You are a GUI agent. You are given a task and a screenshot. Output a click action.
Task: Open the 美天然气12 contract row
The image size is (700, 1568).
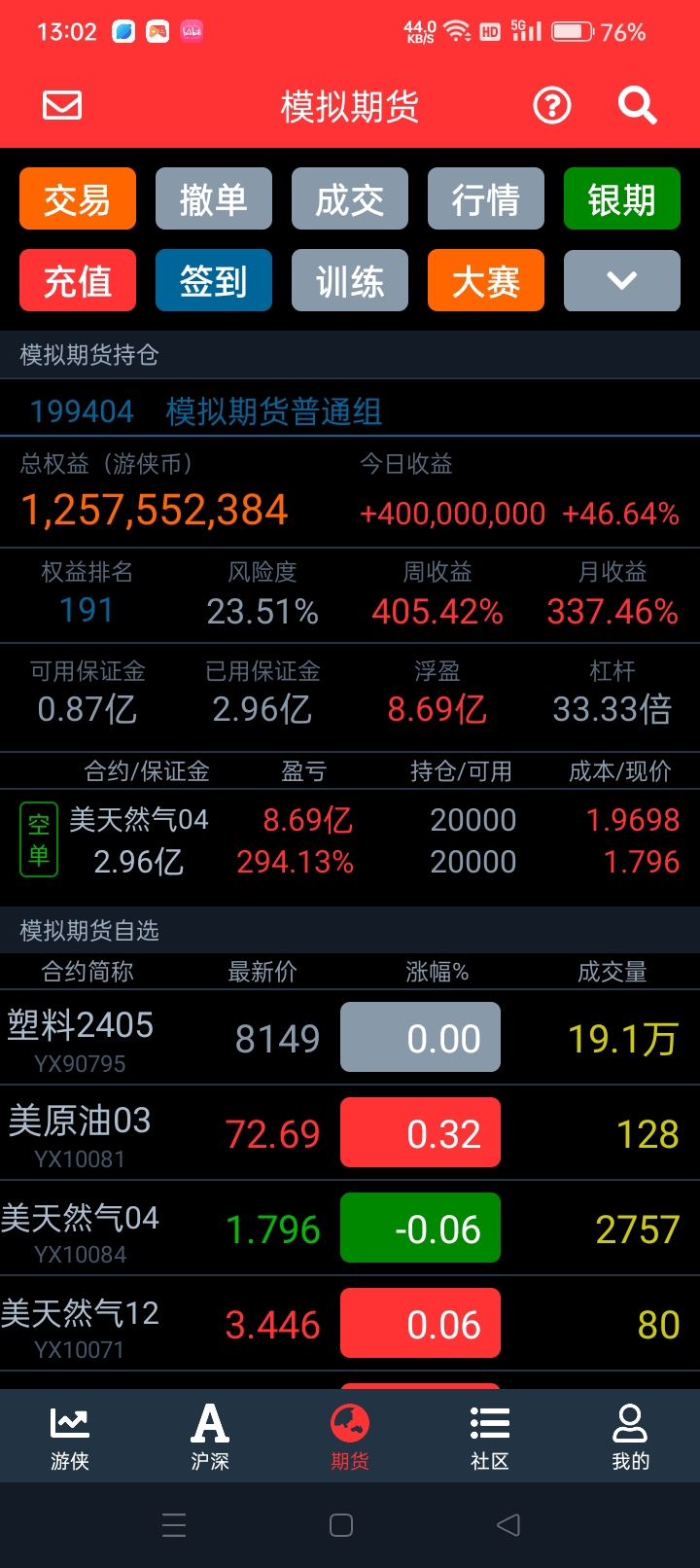(350, 1324)
